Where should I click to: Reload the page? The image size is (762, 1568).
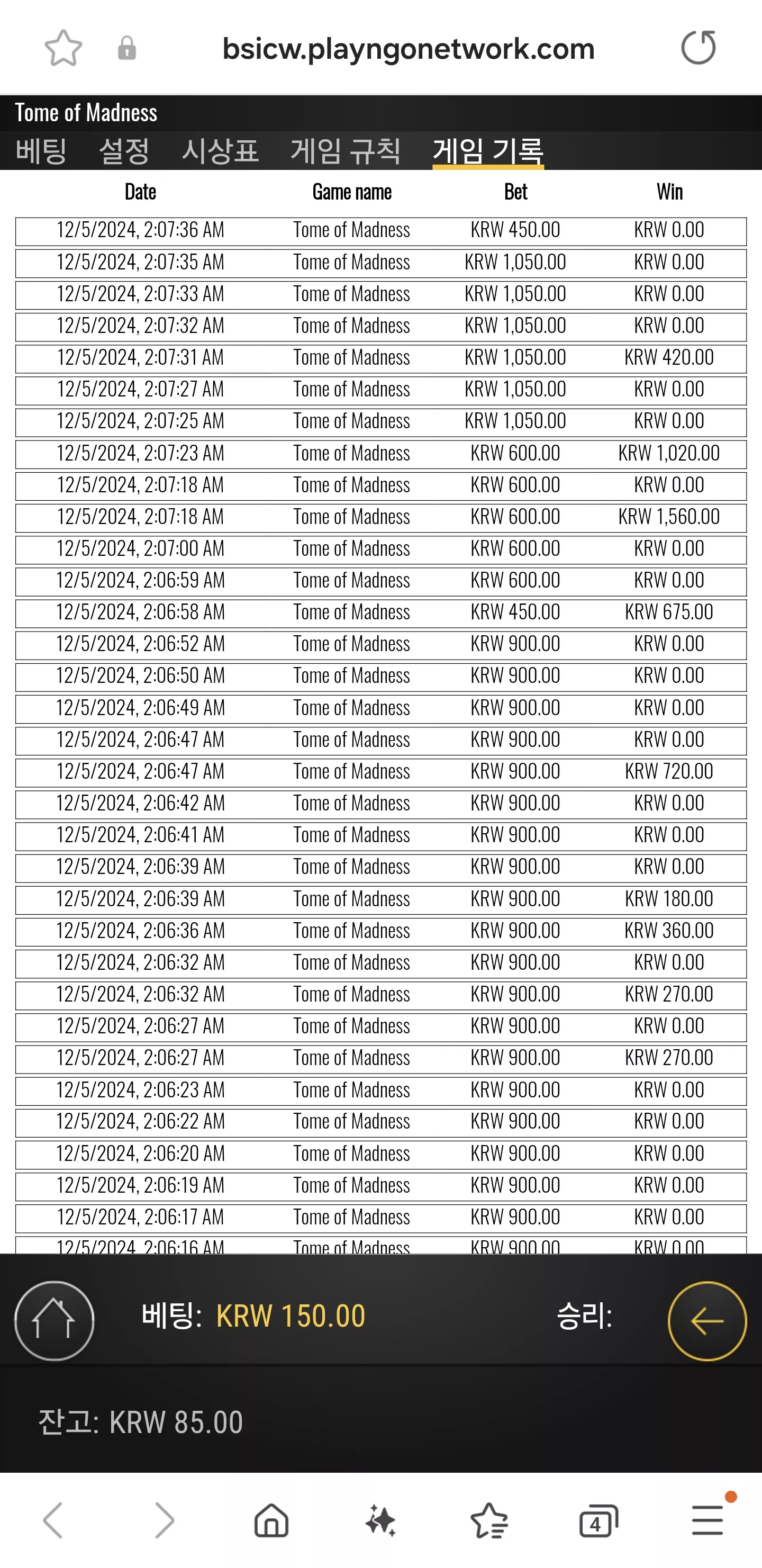click(x=698, y=48)
